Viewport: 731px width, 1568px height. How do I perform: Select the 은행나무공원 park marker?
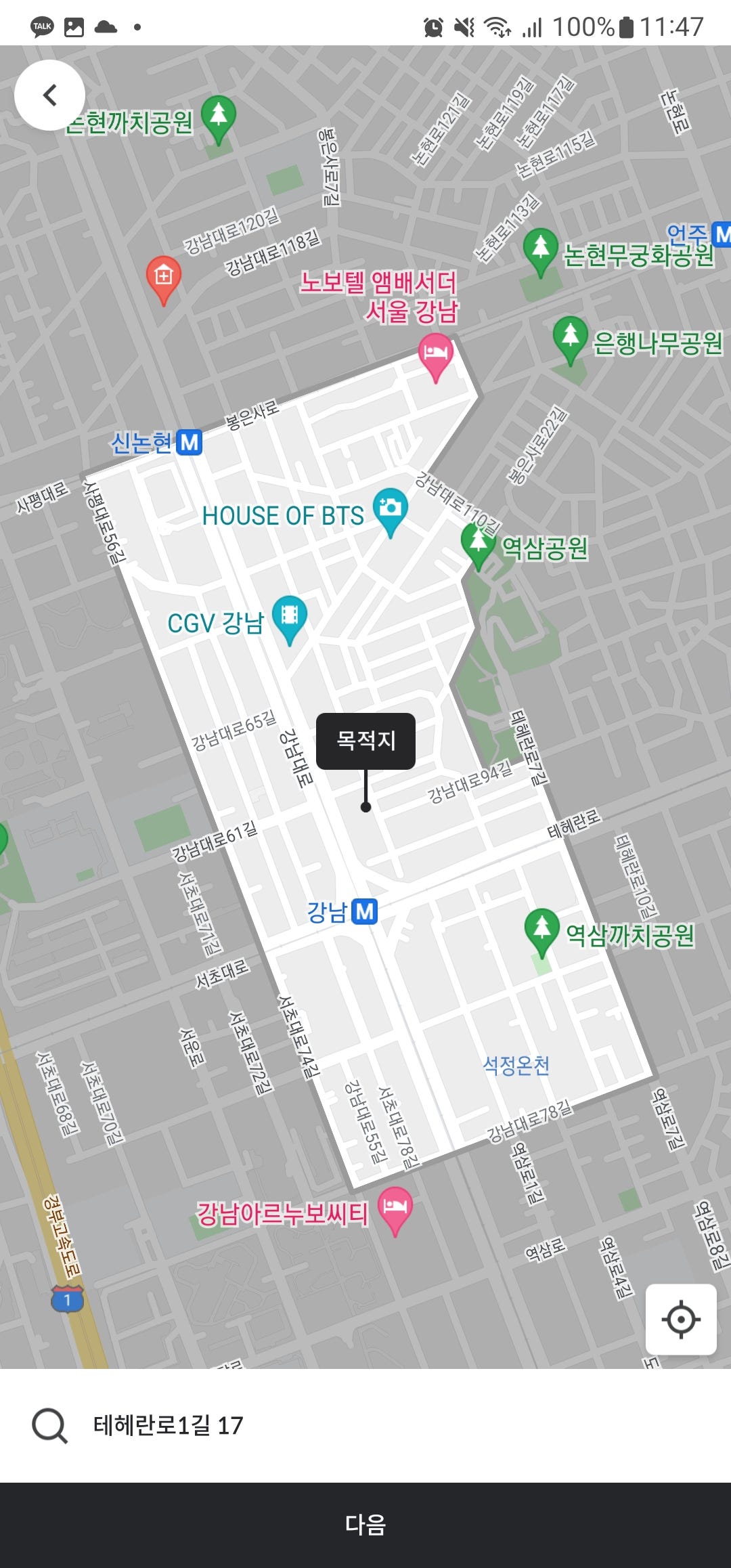tap(570, 336)
